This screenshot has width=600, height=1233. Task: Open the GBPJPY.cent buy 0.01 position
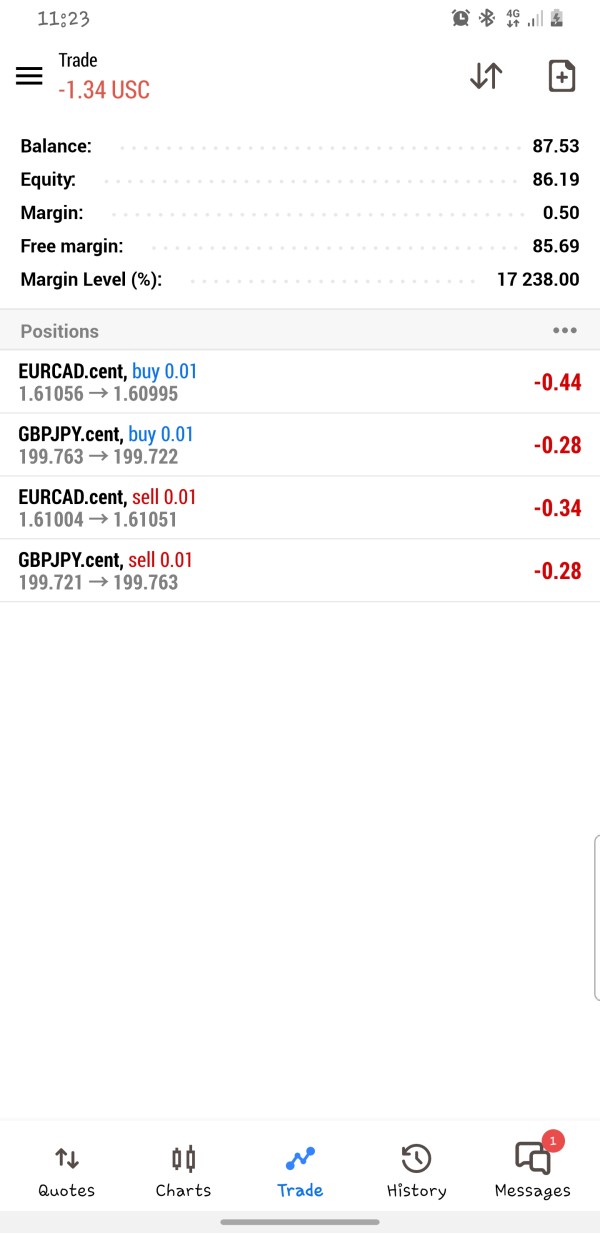(300, 445)
